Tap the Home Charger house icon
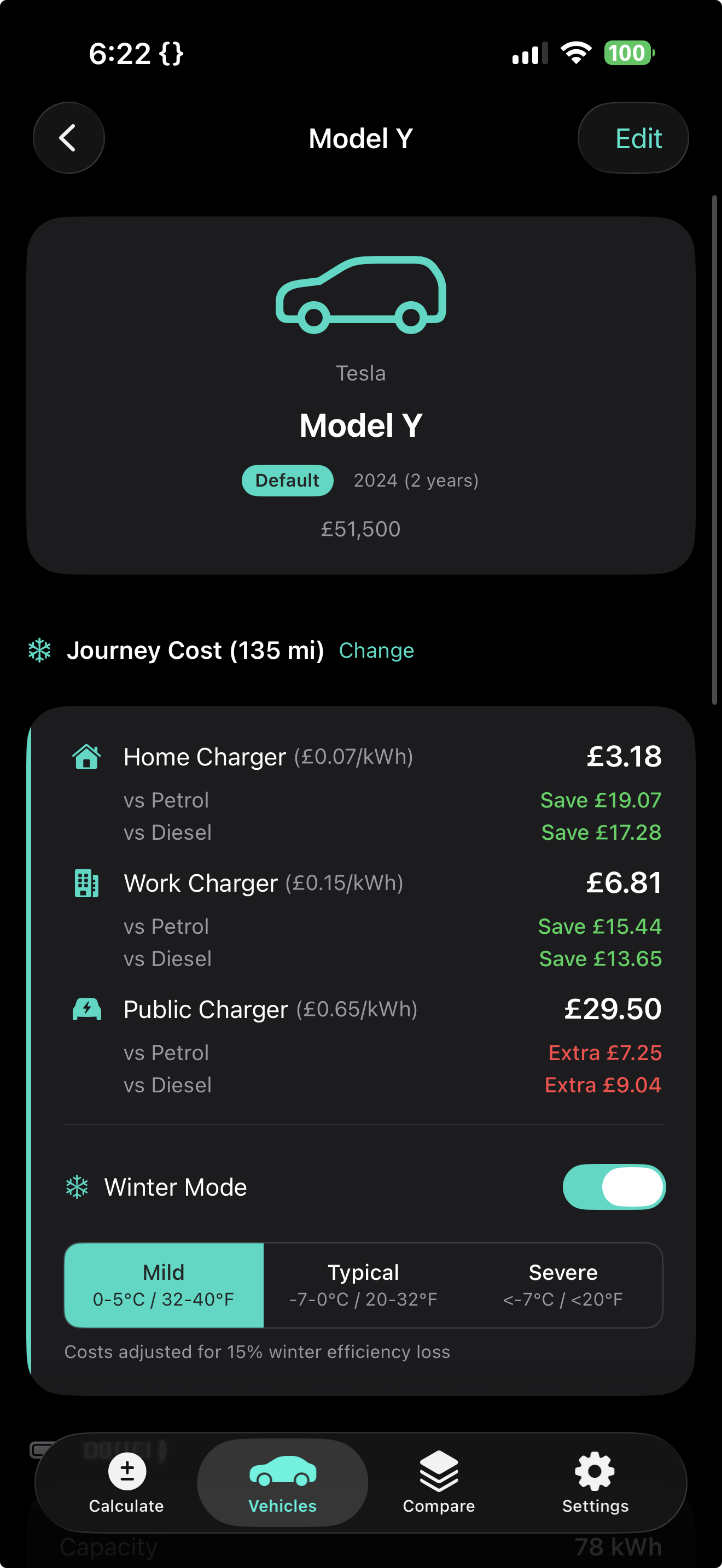722x1568 pixels. (86, 757)
